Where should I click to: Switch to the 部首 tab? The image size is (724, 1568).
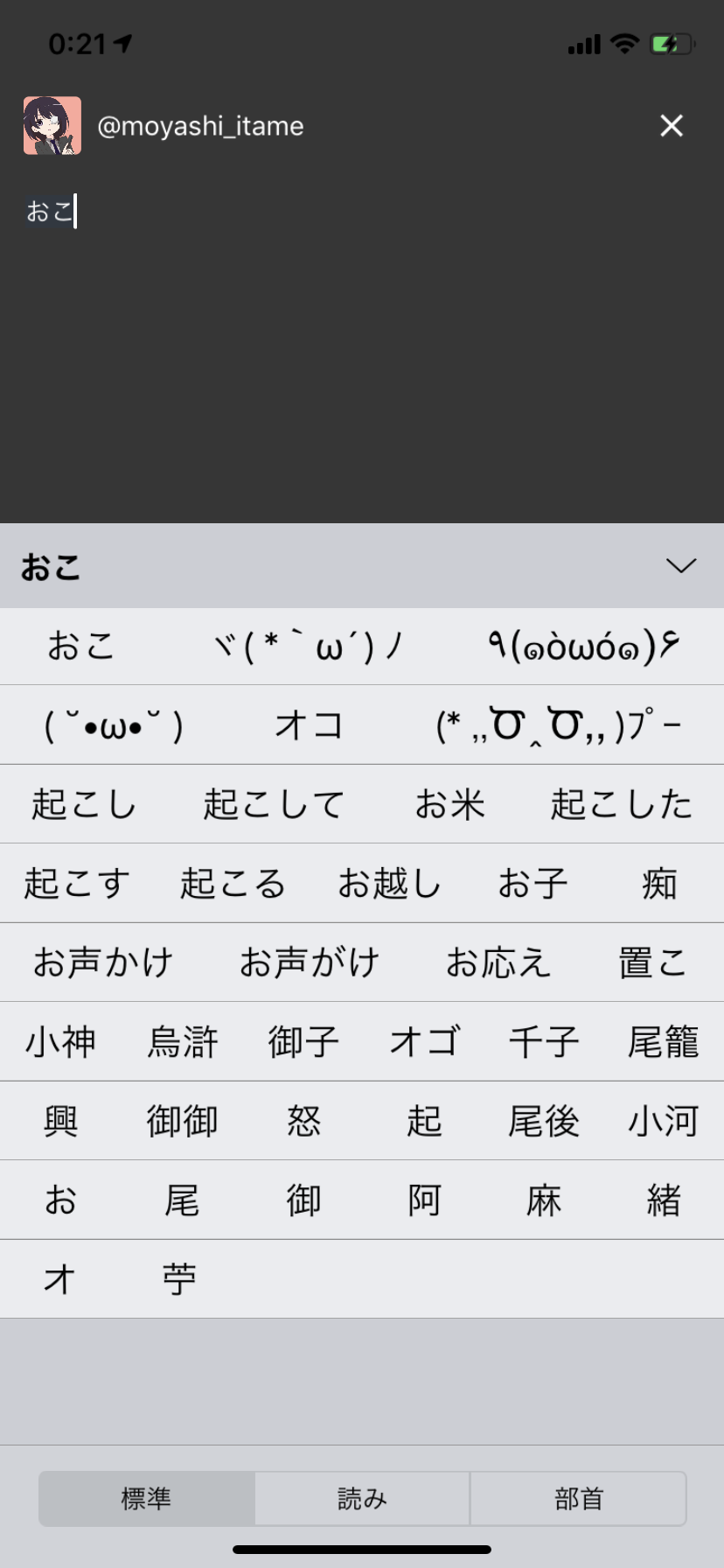(x=578, y=1498)
